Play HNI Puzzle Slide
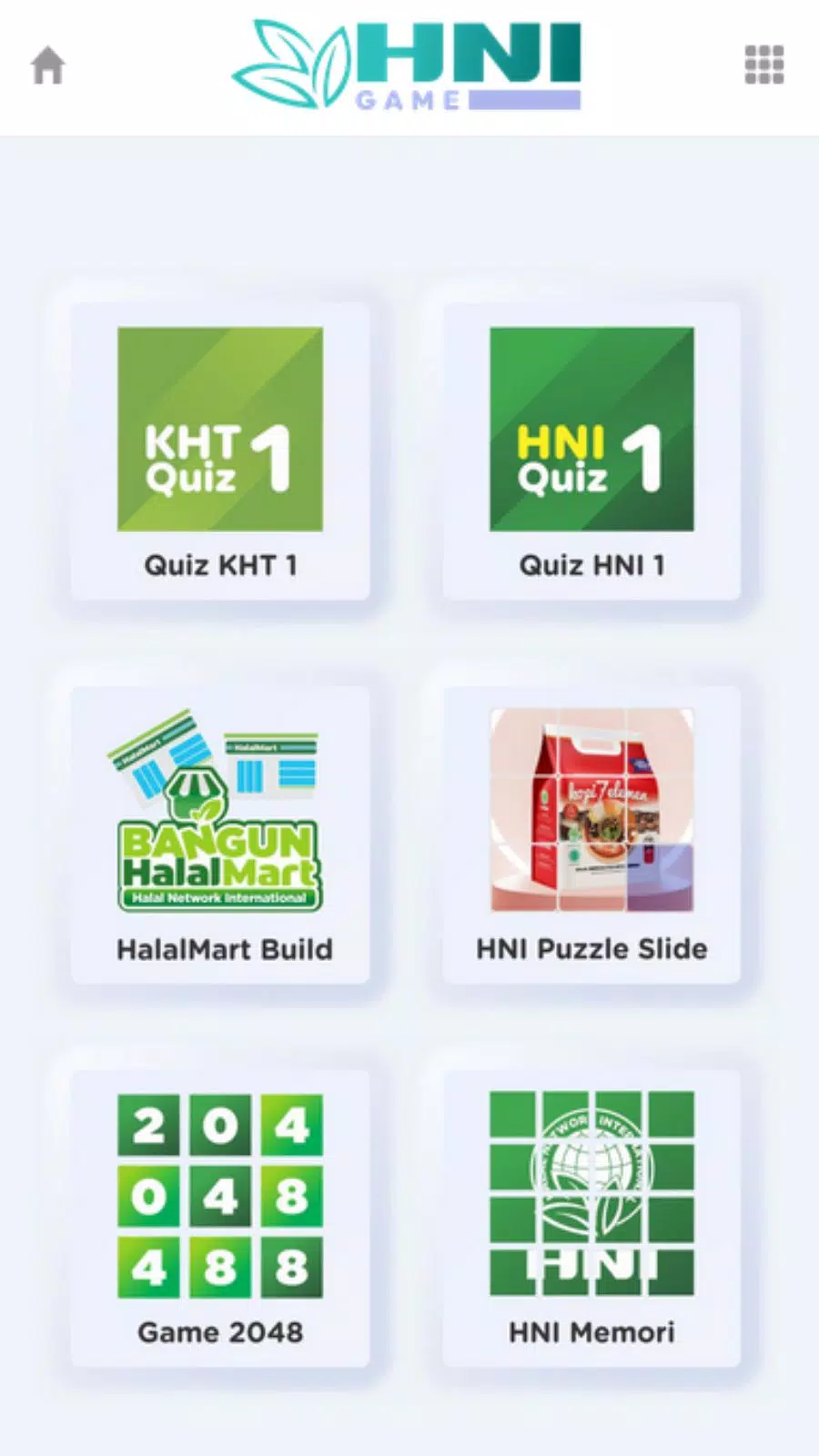This screenshot has width=819, height=1456. (591, 834)
